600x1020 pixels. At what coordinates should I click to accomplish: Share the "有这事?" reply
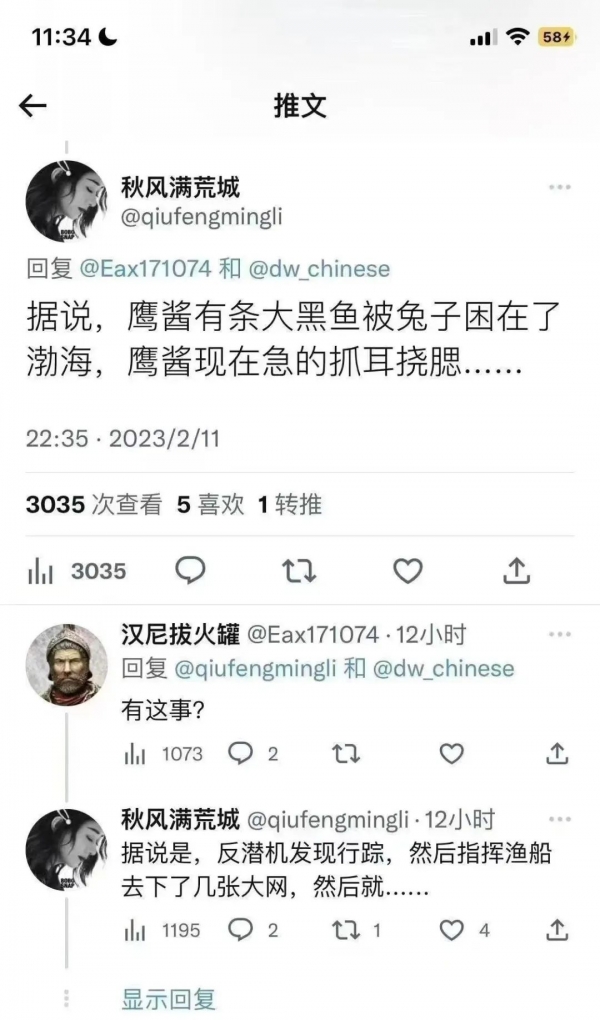pyautogui.click(x=558, y=754)
